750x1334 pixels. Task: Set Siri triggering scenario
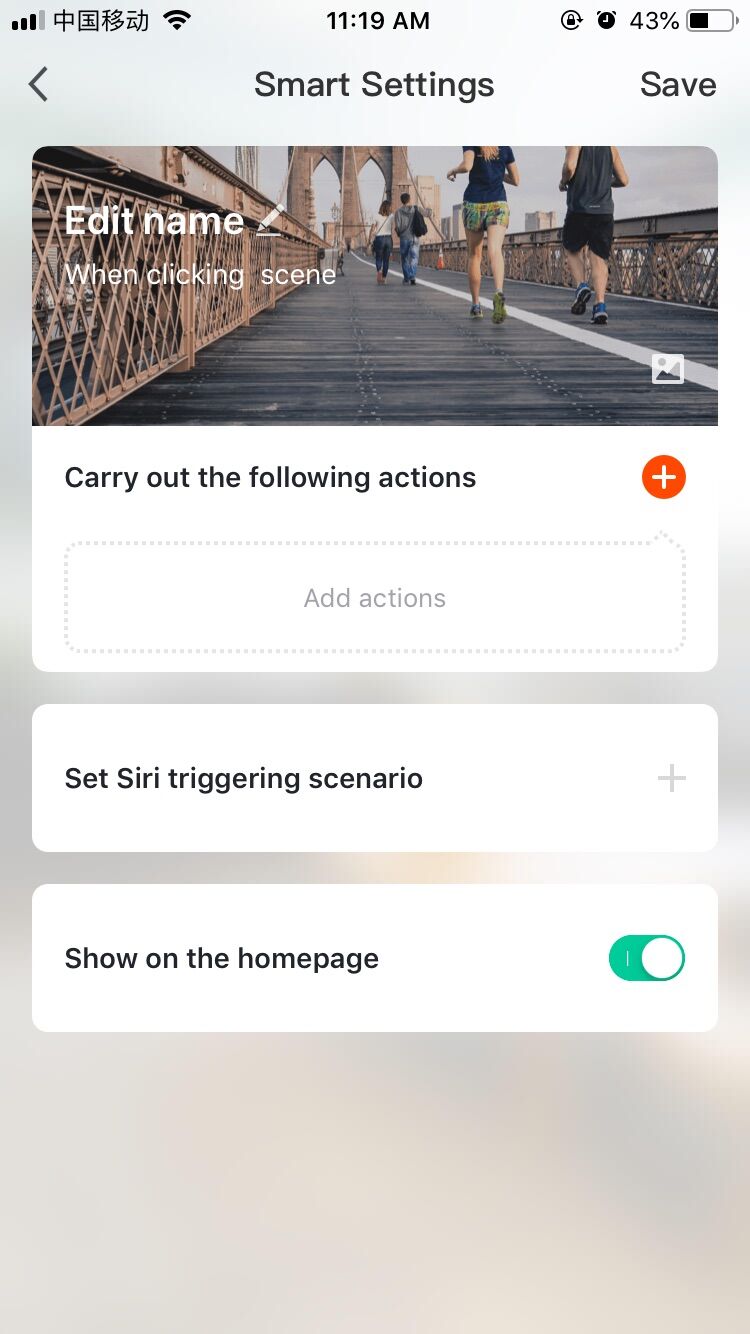(375, 778)
